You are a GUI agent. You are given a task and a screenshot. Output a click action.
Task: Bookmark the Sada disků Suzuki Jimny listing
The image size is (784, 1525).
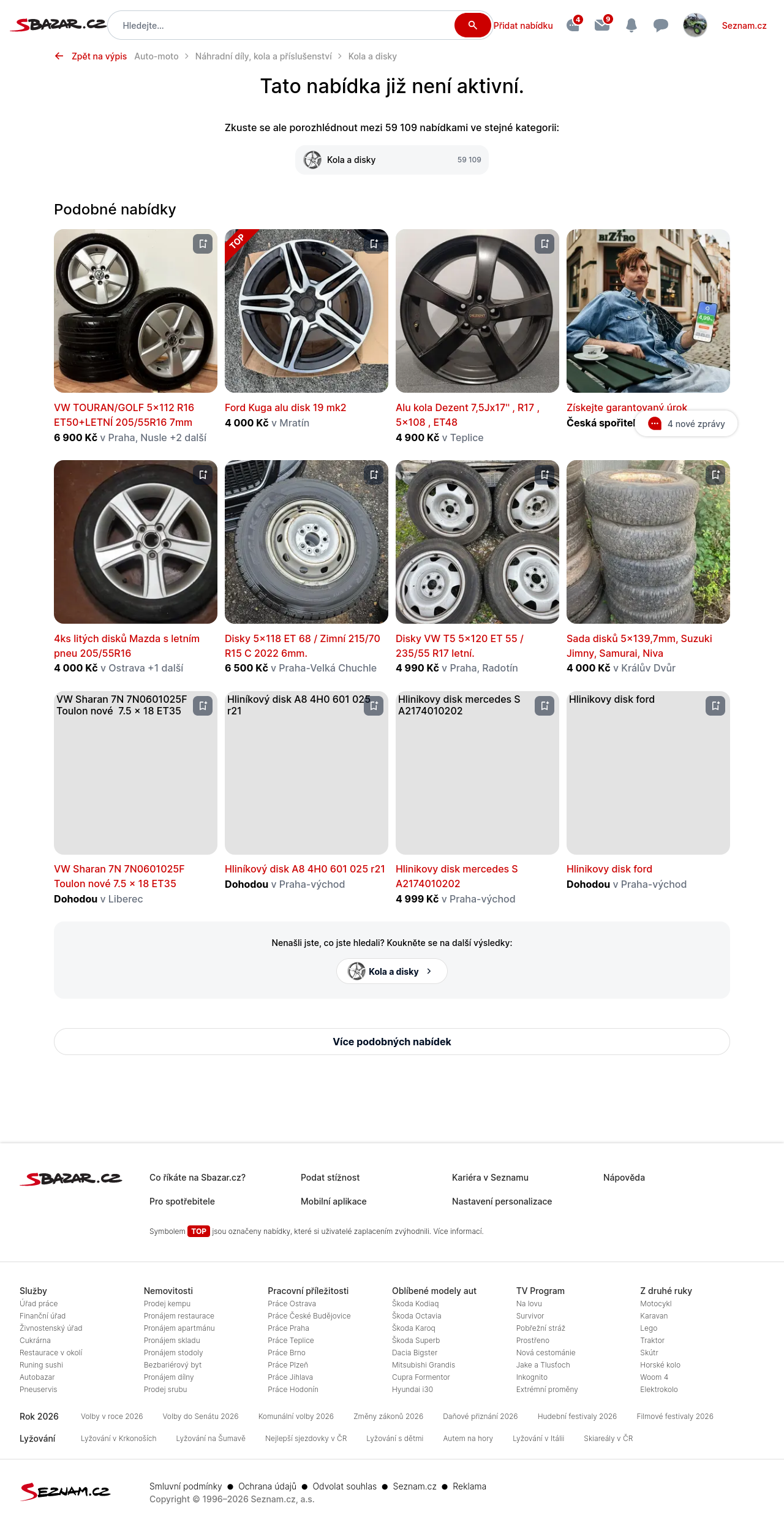(715, 475)
